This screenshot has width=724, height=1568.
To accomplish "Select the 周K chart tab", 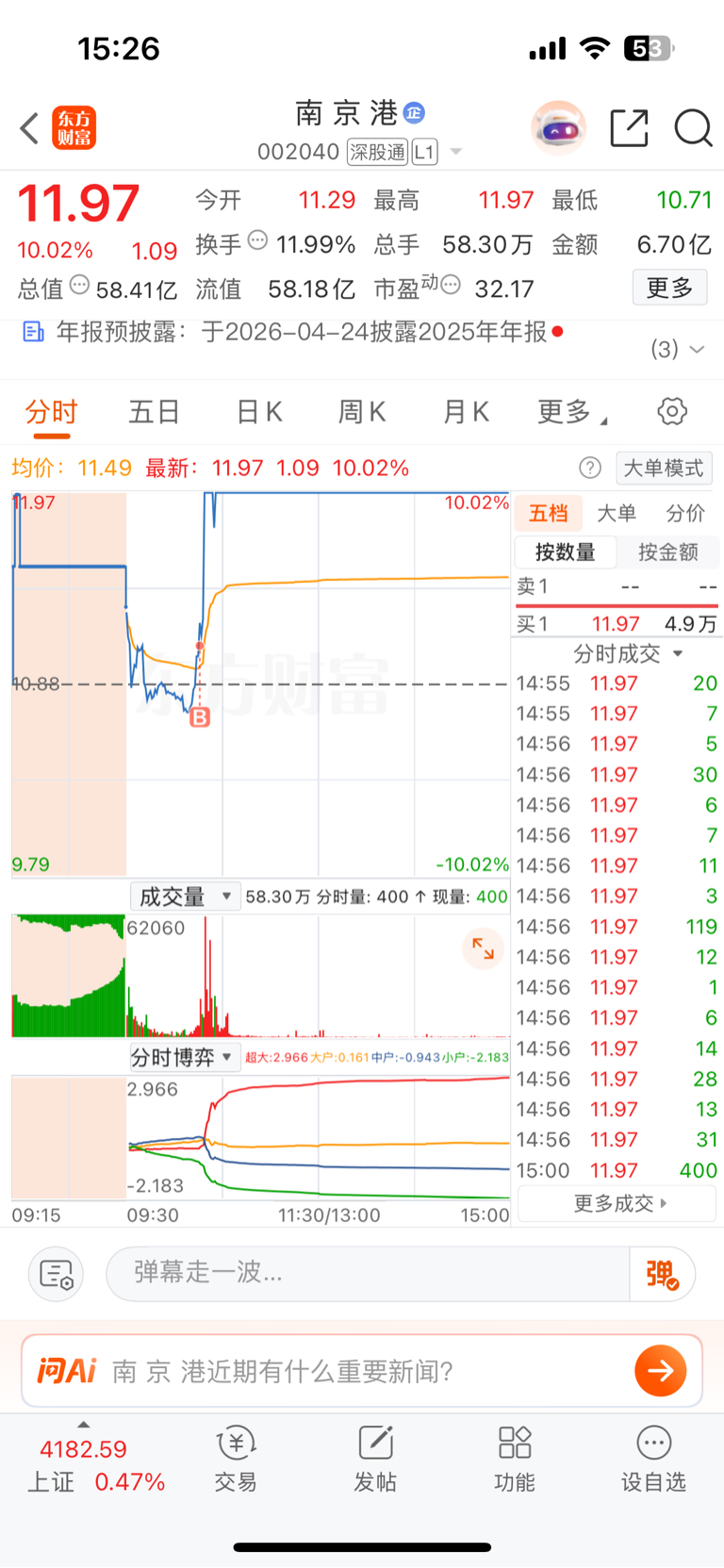I will tap(362, 412).
